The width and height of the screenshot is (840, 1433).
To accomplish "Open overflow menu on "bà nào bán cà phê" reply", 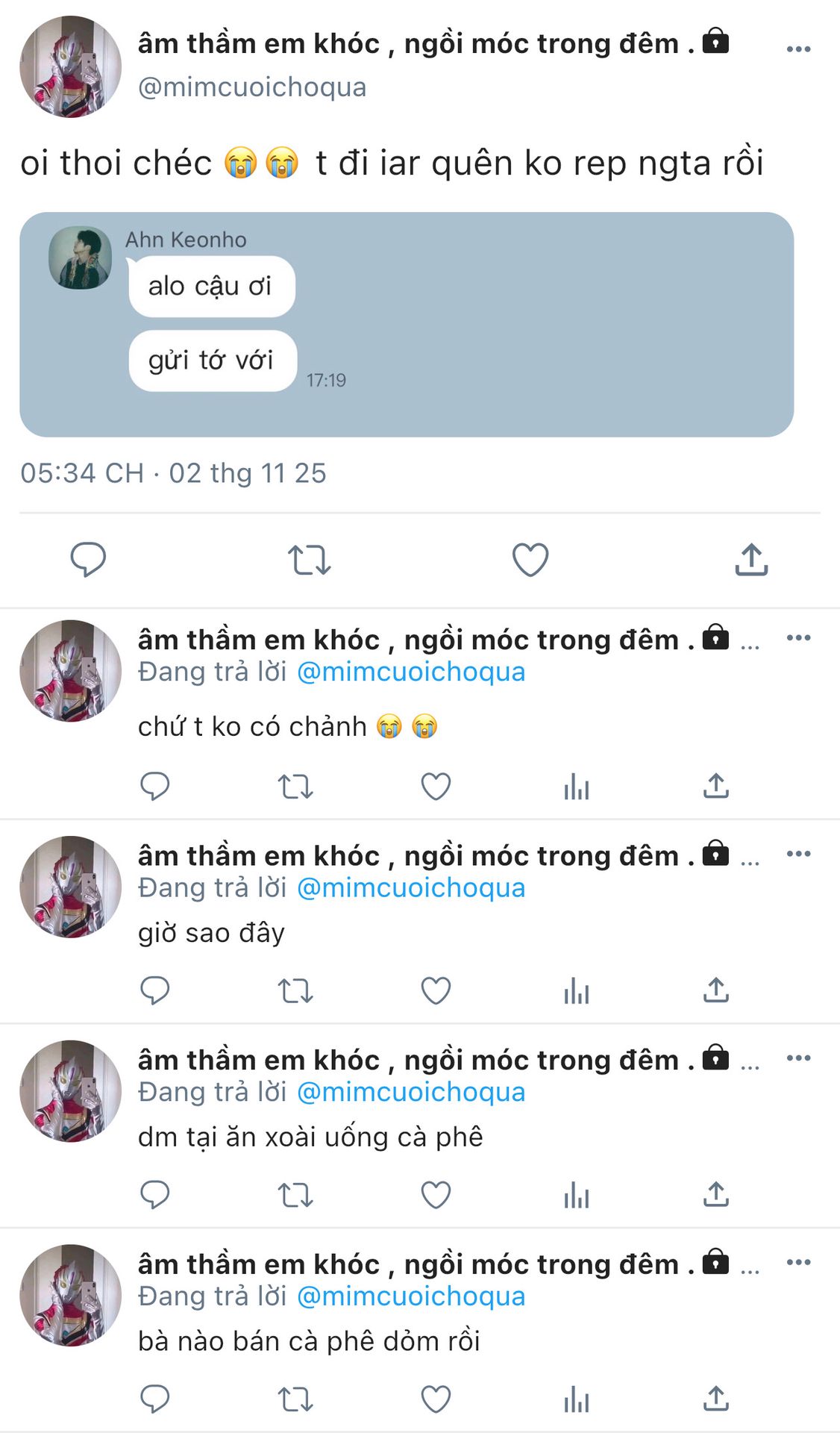I will [x=798, y=1262].
